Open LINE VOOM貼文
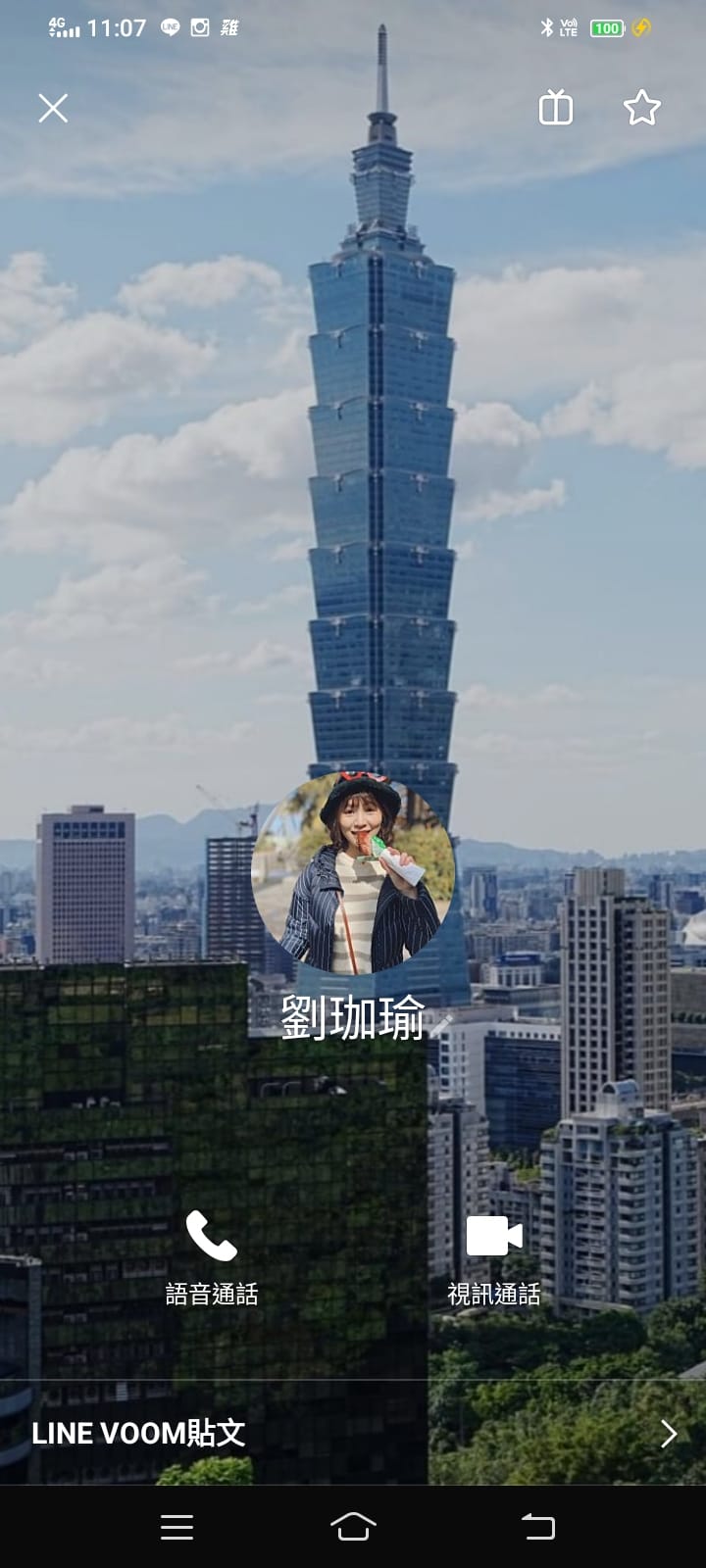The height and width of the screenshot is (1568, 706). pos(353,1433)
